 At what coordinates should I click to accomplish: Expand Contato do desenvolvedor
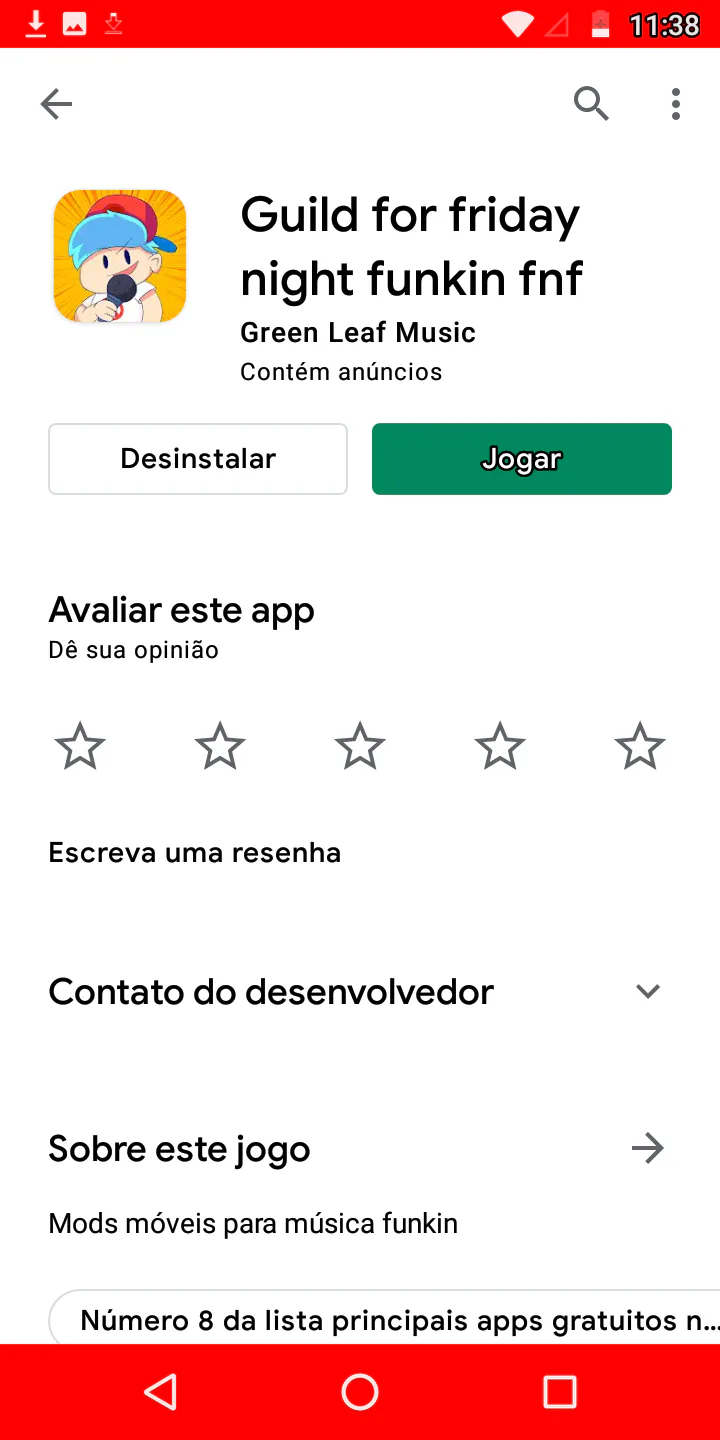360,992
